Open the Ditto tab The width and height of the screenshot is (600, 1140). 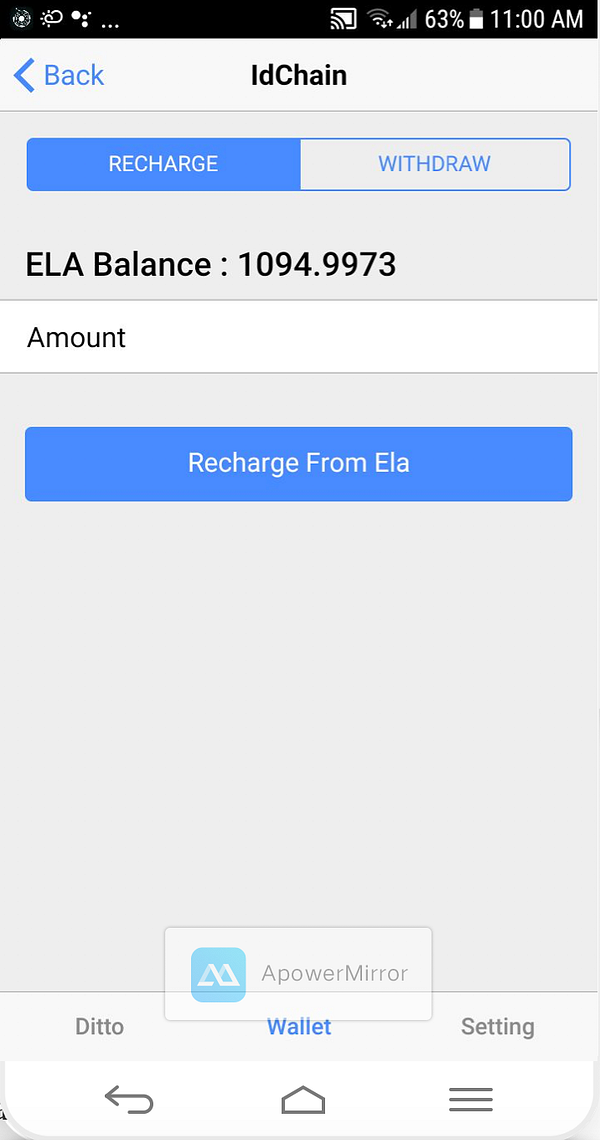pyautogui.click(x=100, y=1026)
